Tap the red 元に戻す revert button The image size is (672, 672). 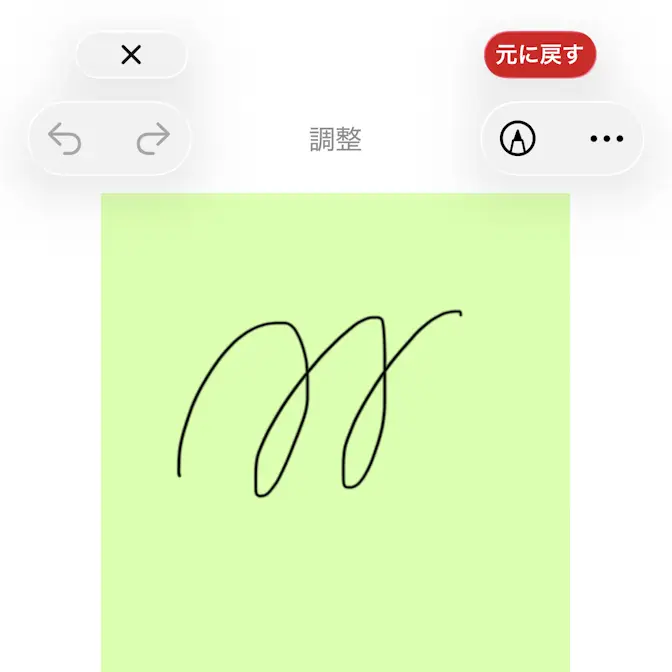pyautogui.click(x=539, y=55)
